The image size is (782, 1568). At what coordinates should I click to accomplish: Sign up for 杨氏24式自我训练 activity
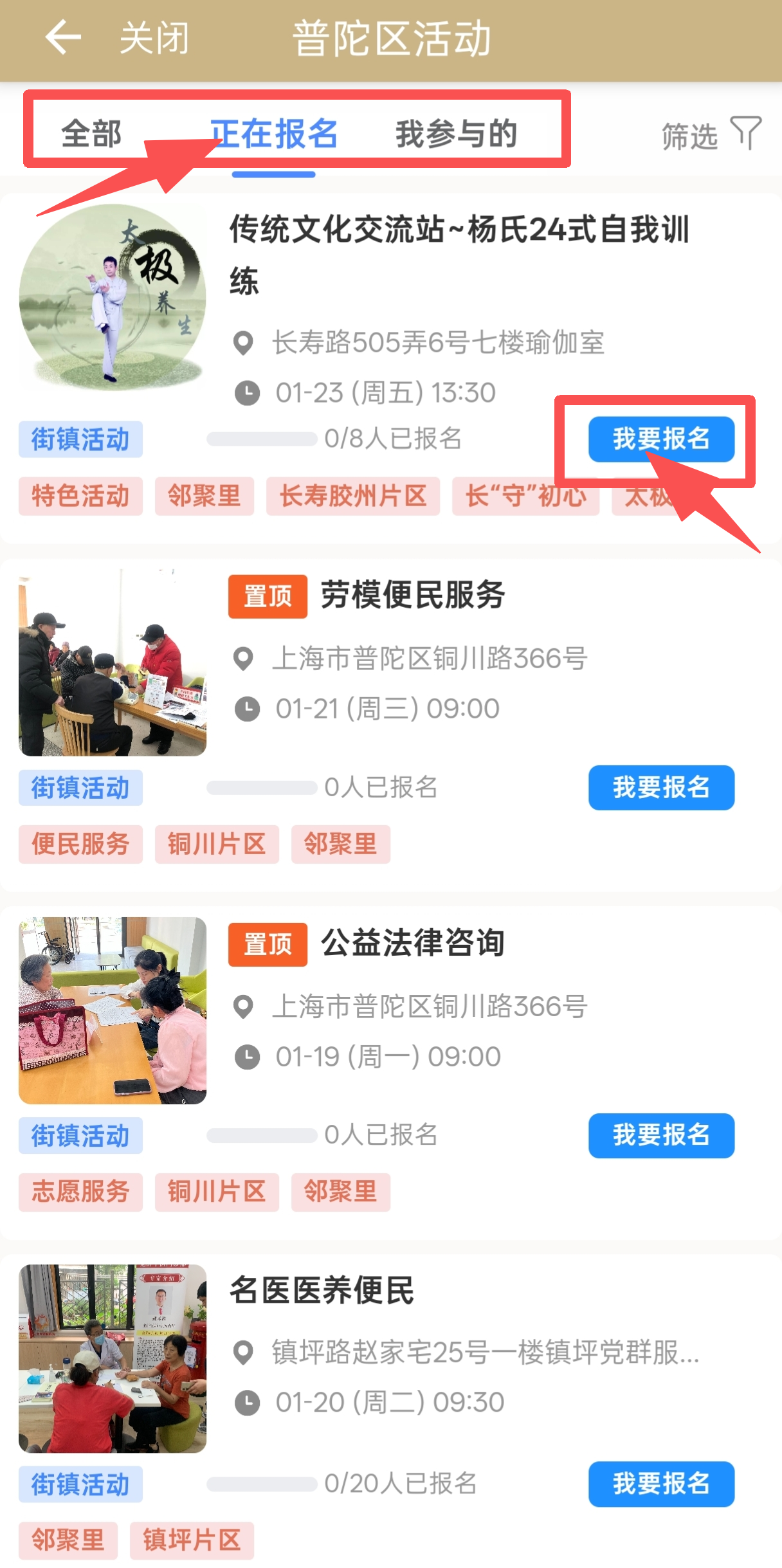(661, 439)
